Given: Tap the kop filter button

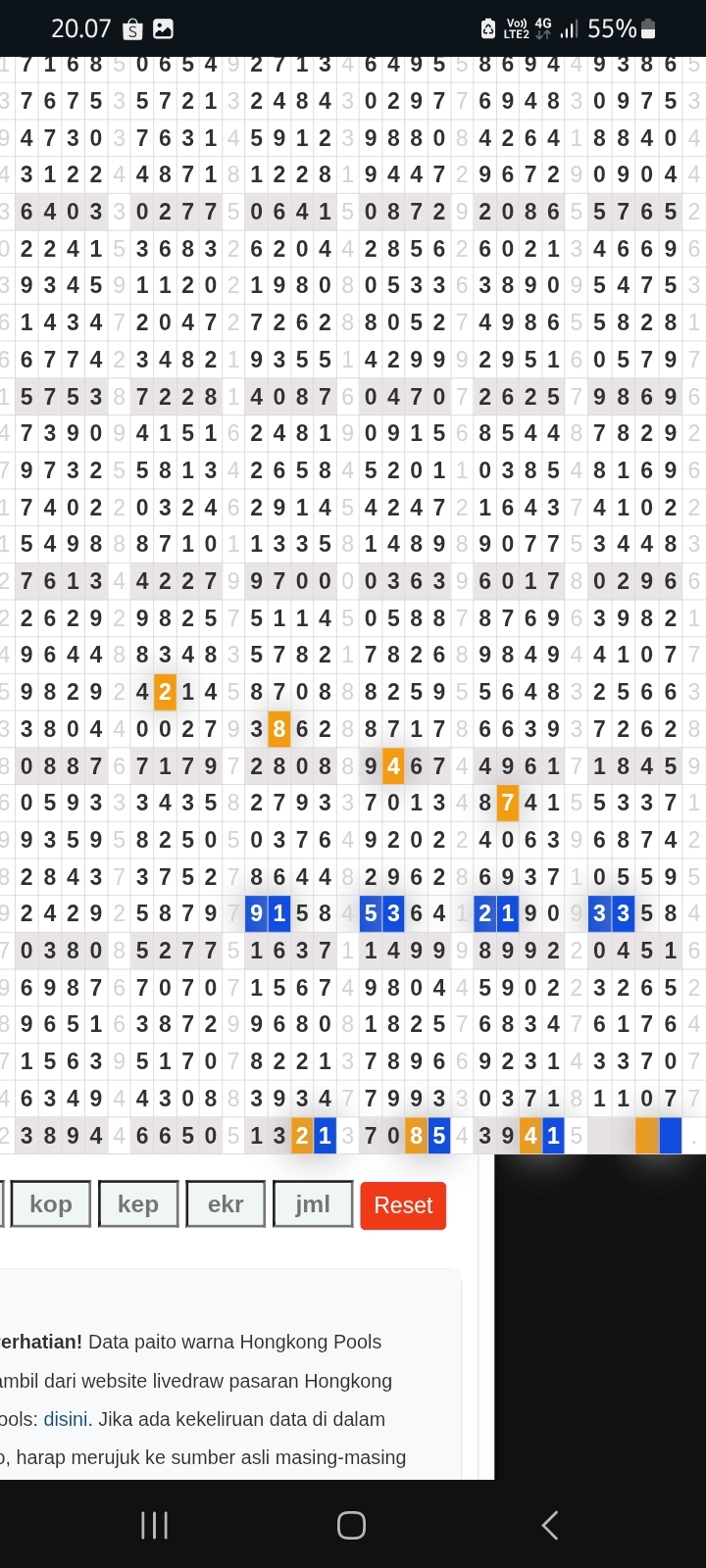Looking at the screenshot, I should coord(50,1204).
